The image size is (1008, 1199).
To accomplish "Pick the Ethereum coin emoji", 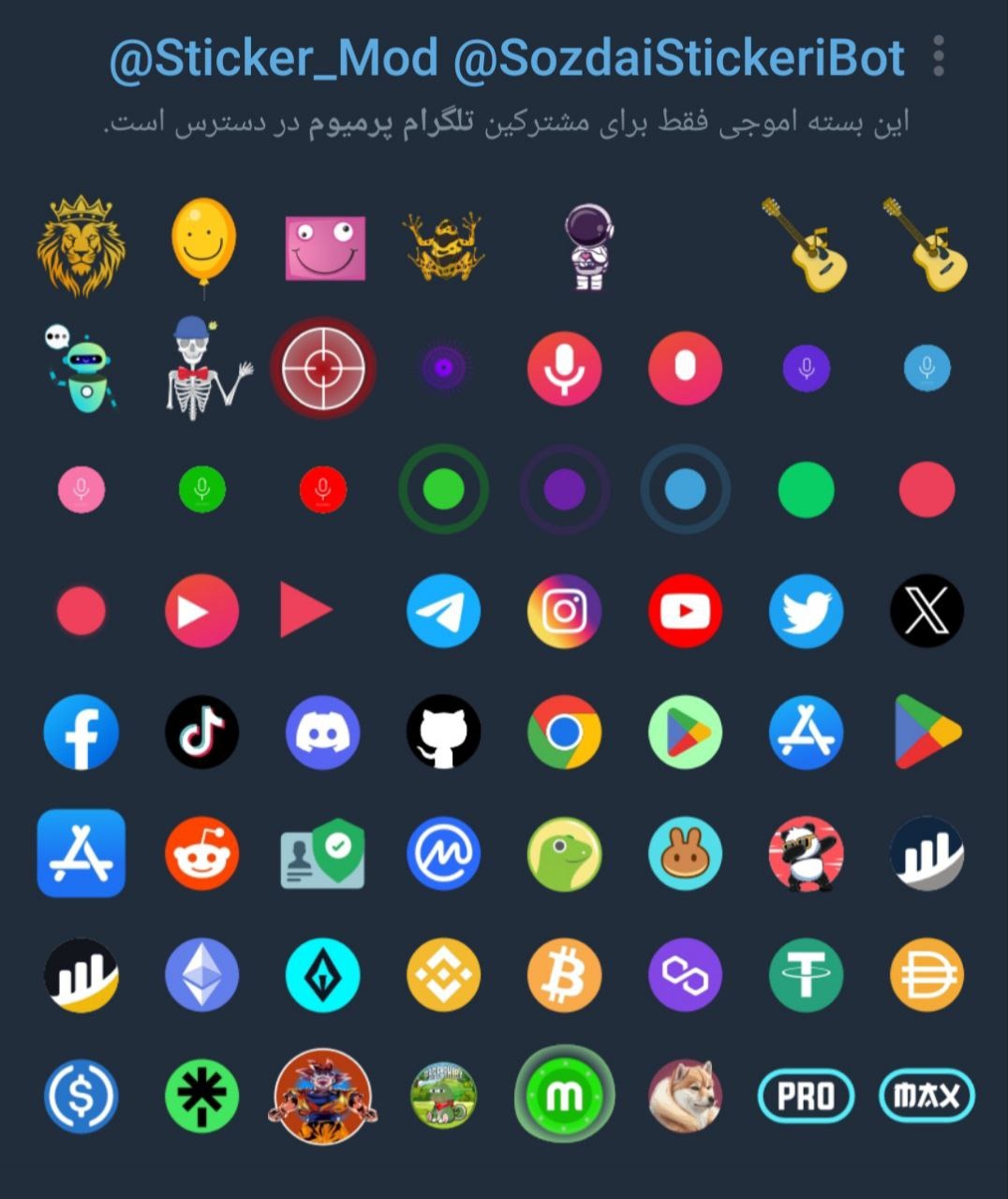I will coord(202,974).
